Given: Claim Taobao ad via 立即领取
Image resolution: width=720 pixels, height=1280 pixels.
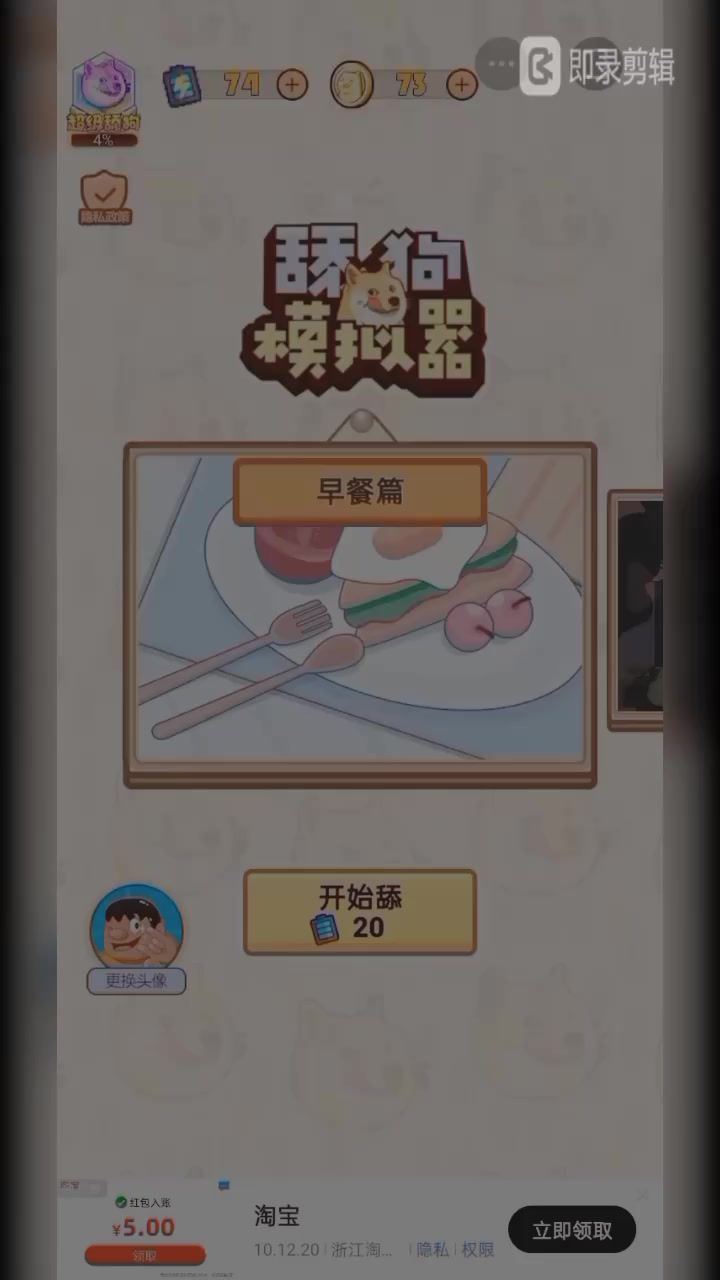Looking at the screenshot, I should pyautogui.click(x=572, y=1230).
